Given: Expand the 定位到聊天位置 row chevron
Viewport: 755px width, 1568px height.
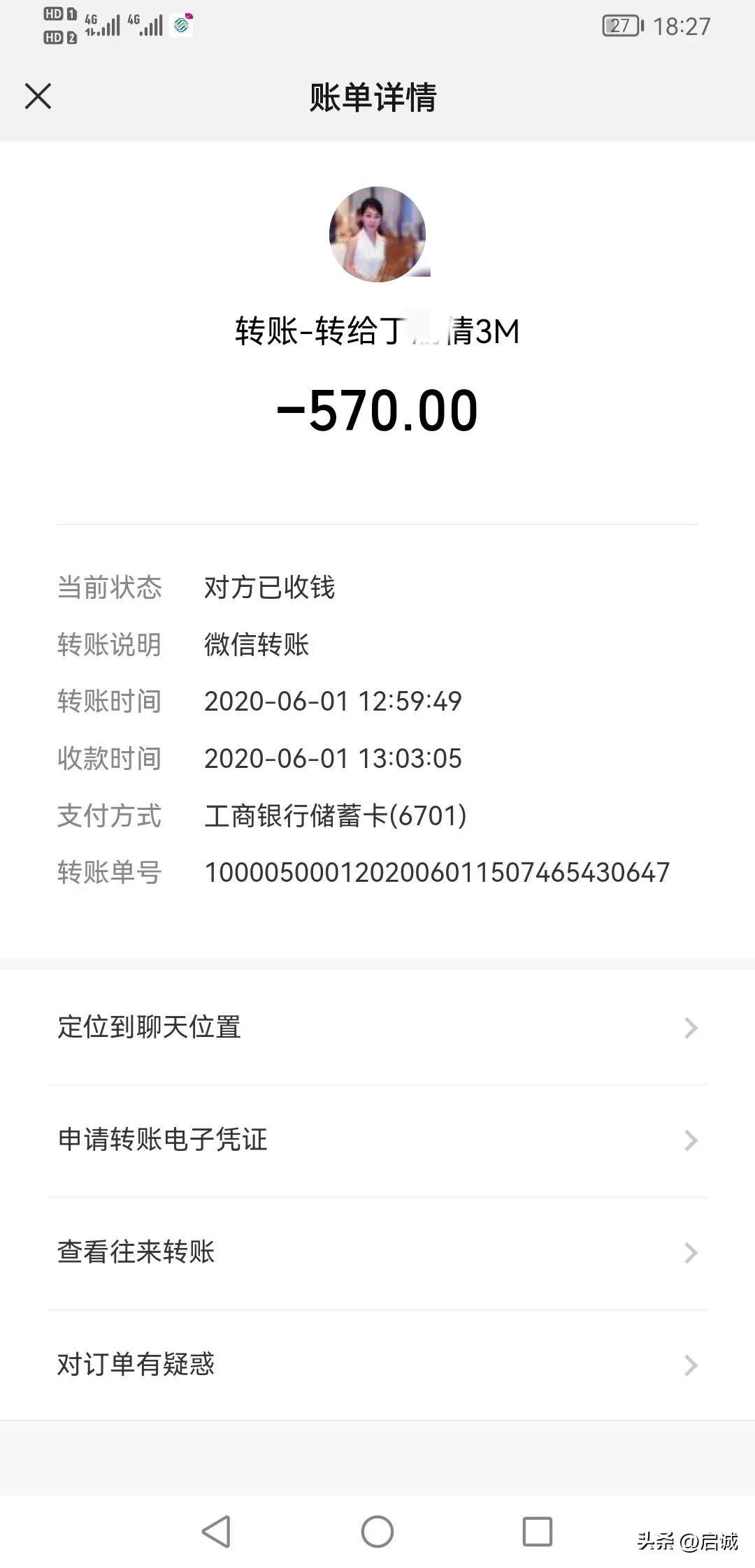Looking at the screenshot, I should point(689,1027).
